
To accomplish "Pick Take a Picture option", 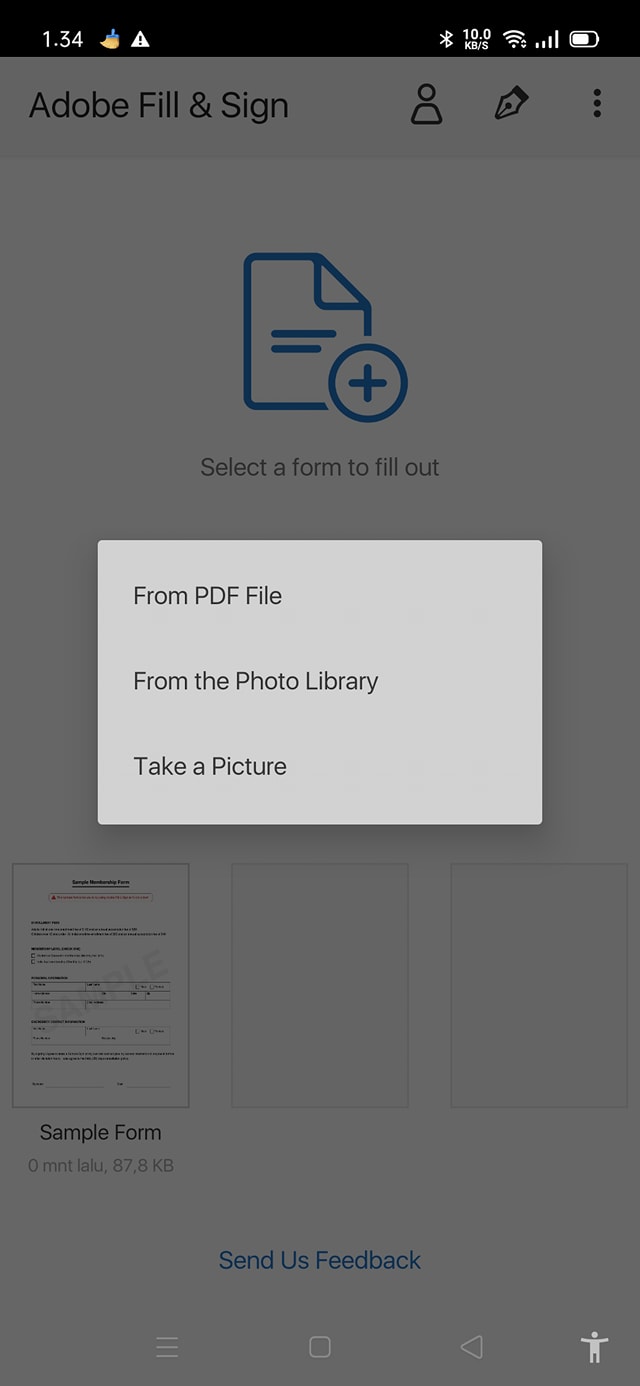I will pyautogui.click(x=210, y=766).
